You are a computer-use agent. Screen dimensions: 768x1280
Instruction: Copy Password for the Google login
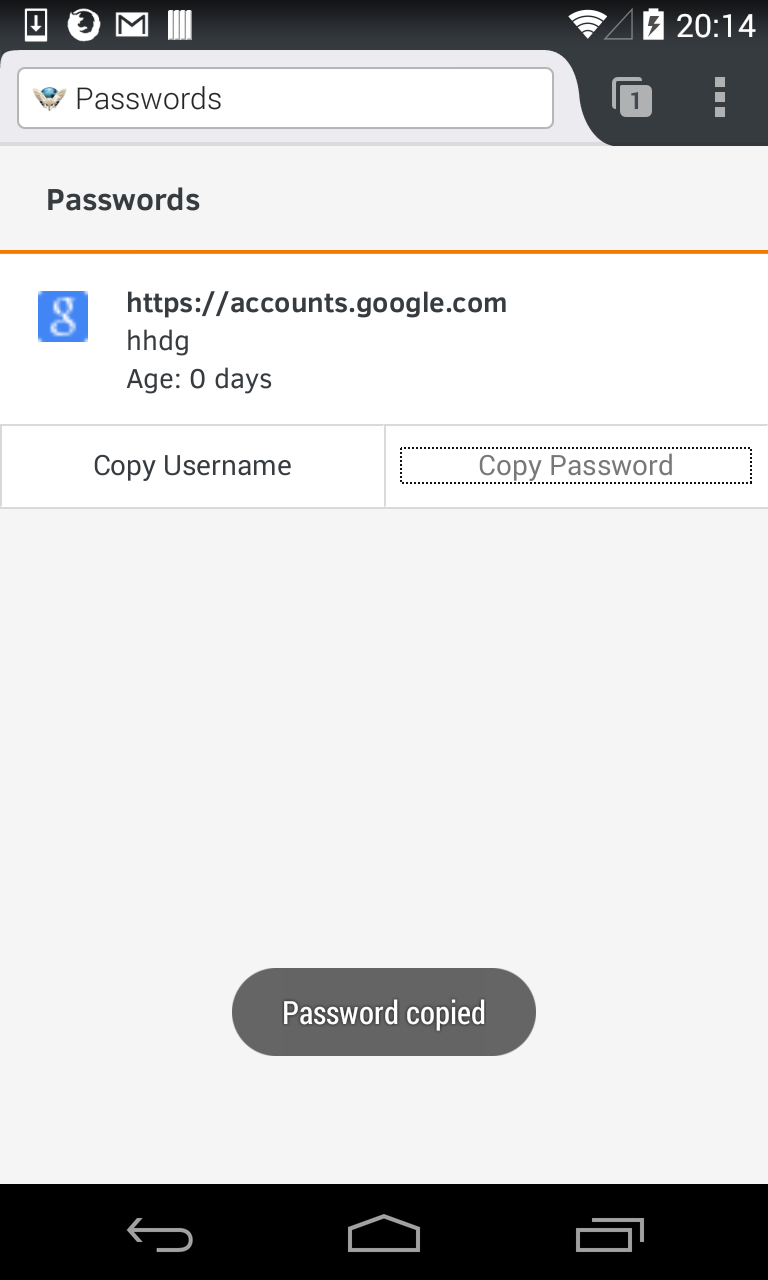[x=576, y=466]
